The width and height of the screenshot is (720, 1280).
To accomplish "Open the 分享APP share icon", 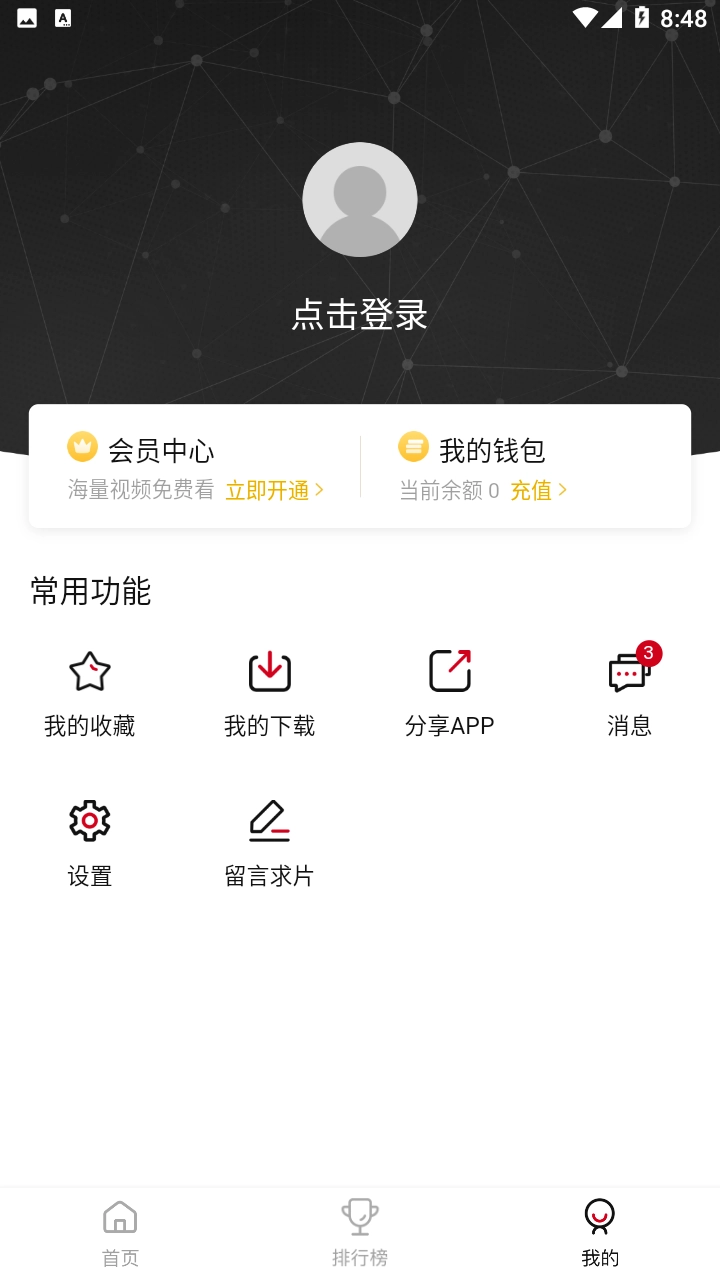I will coord(450,670).
